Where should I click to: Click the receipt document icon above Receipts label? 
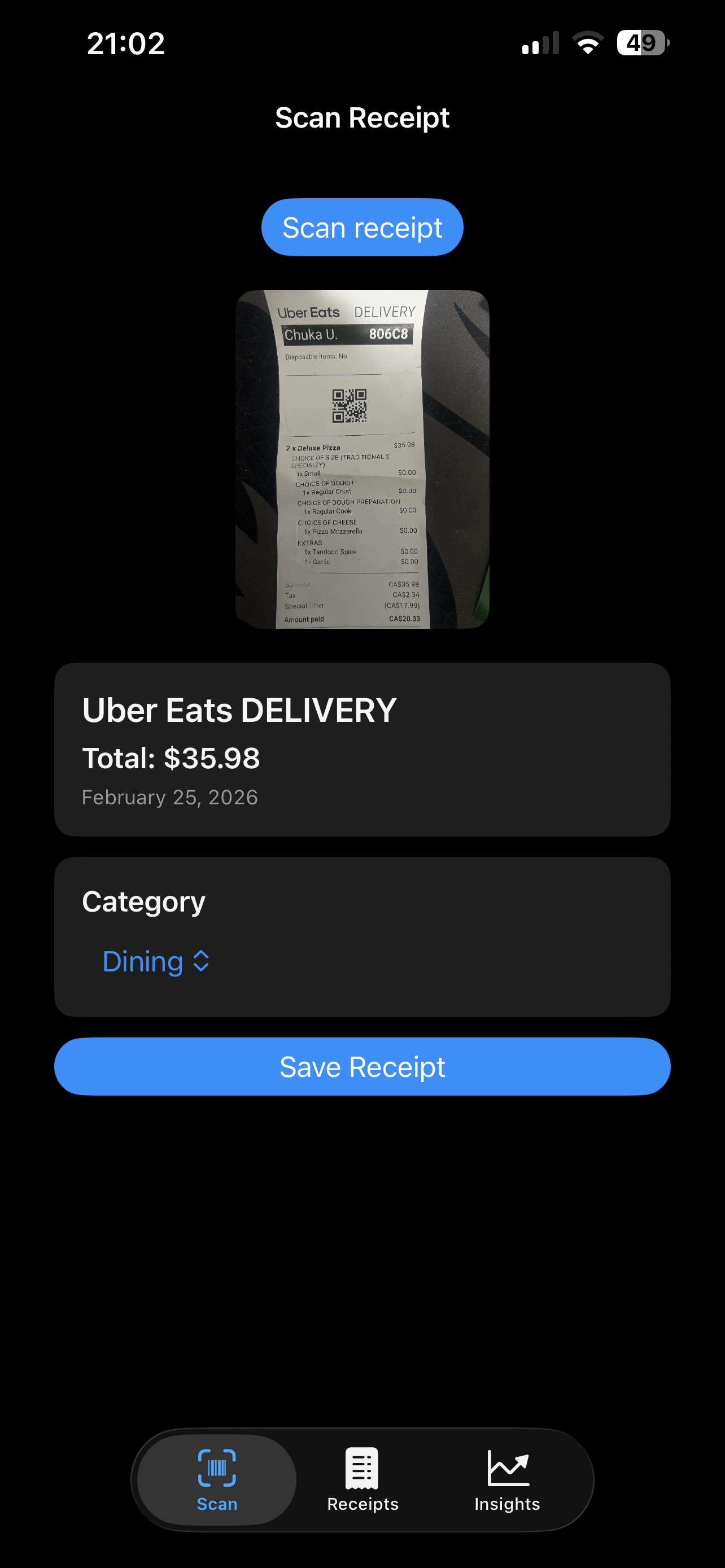tap(362, 1467)
